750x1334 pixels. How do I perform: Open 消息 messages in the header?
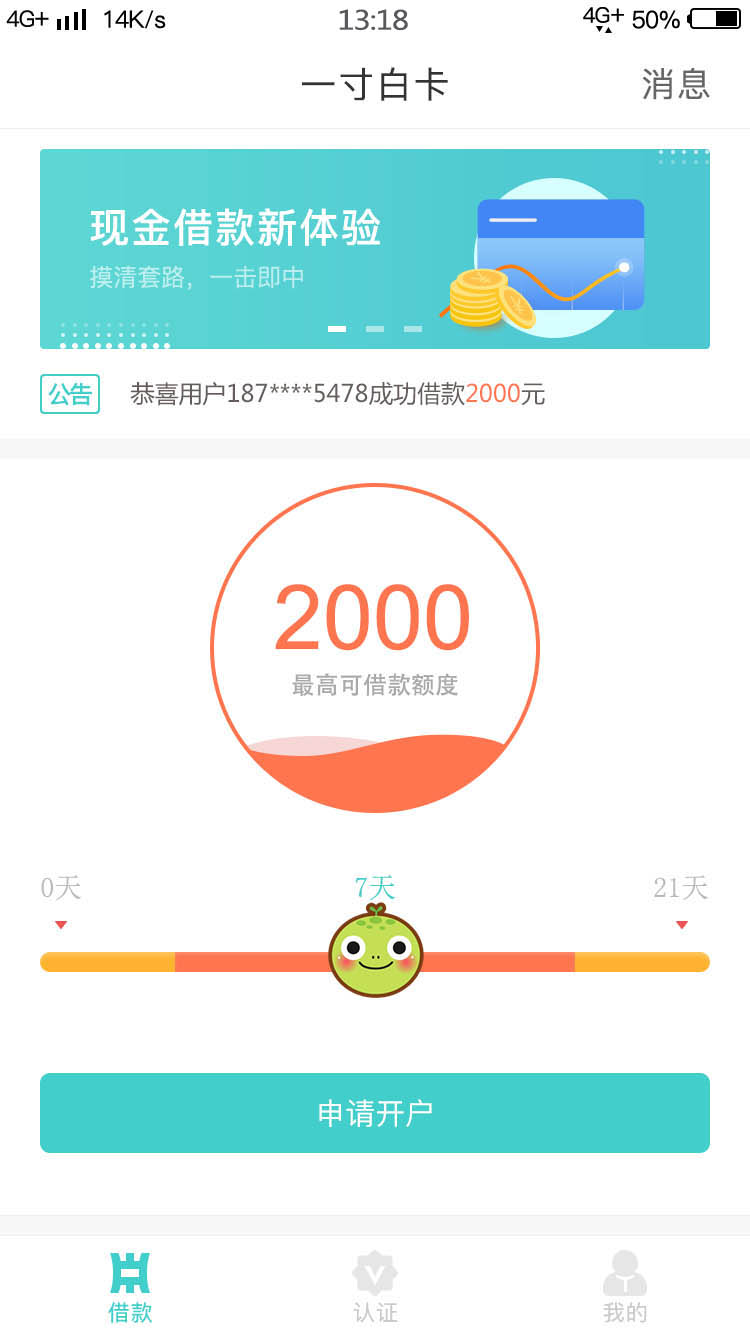tap(676, 85)
